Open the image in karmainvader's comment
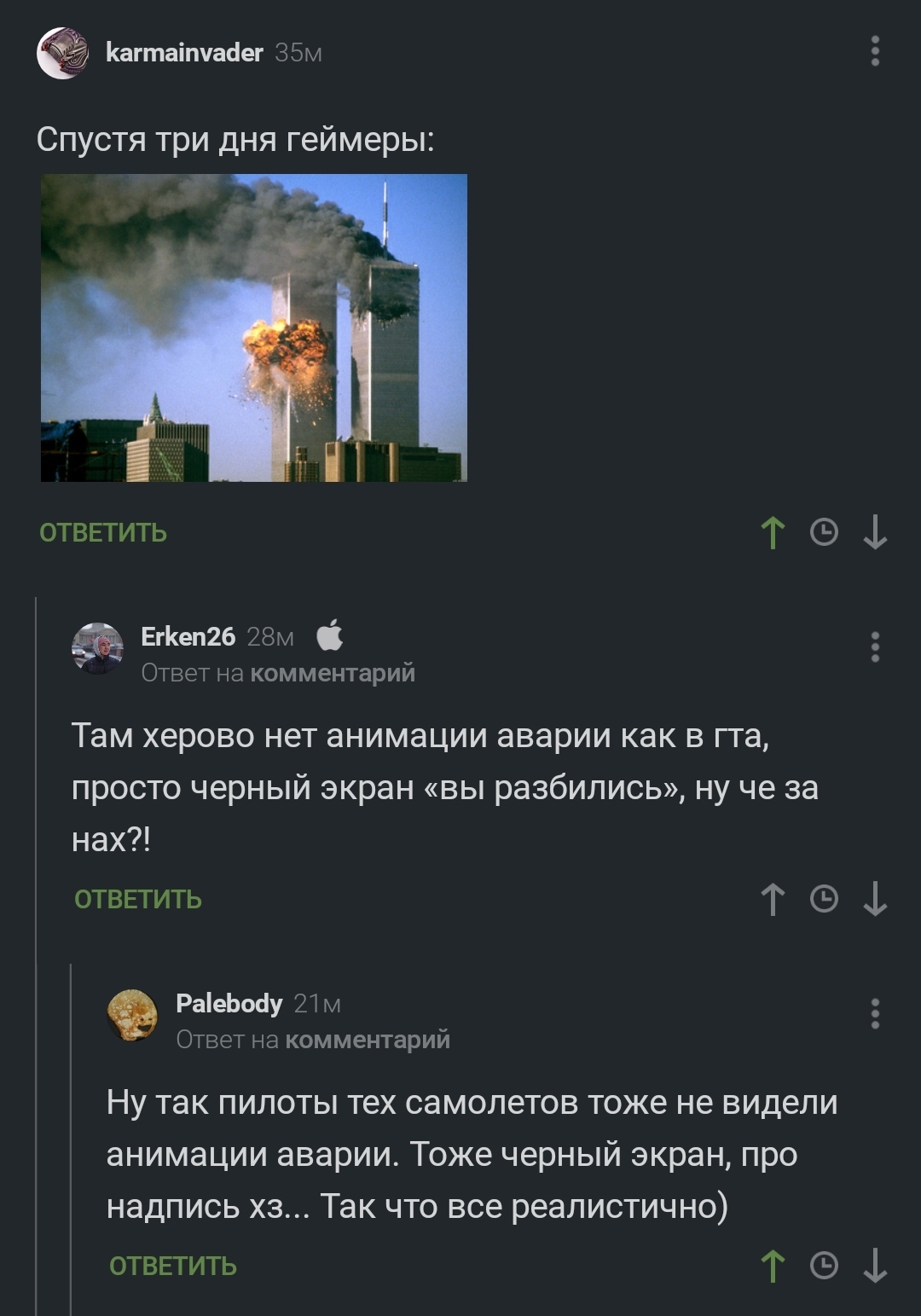 (x=254, y=328)
